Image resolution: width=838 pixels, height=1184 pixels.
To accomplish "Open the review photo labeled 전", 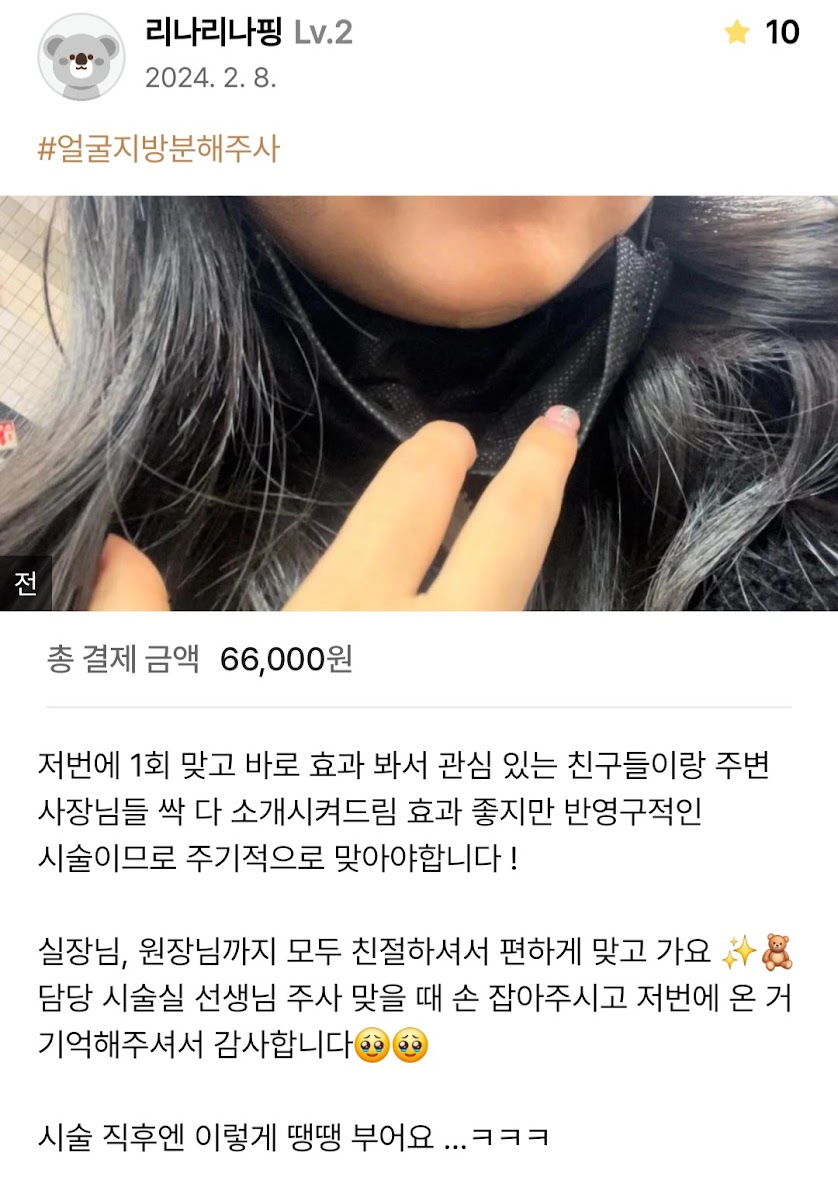I will tap(419, 403).
